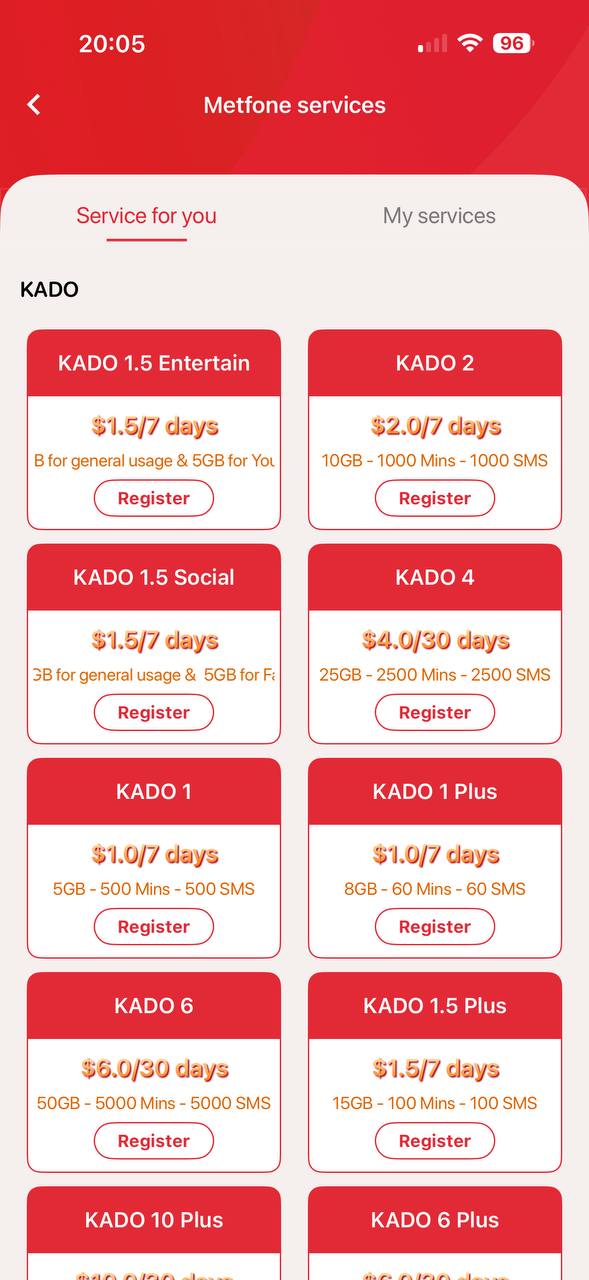Screen dimensions: 589x1280
Task: Register for KADO 1 Plus
Action: (x=435, y=926)
